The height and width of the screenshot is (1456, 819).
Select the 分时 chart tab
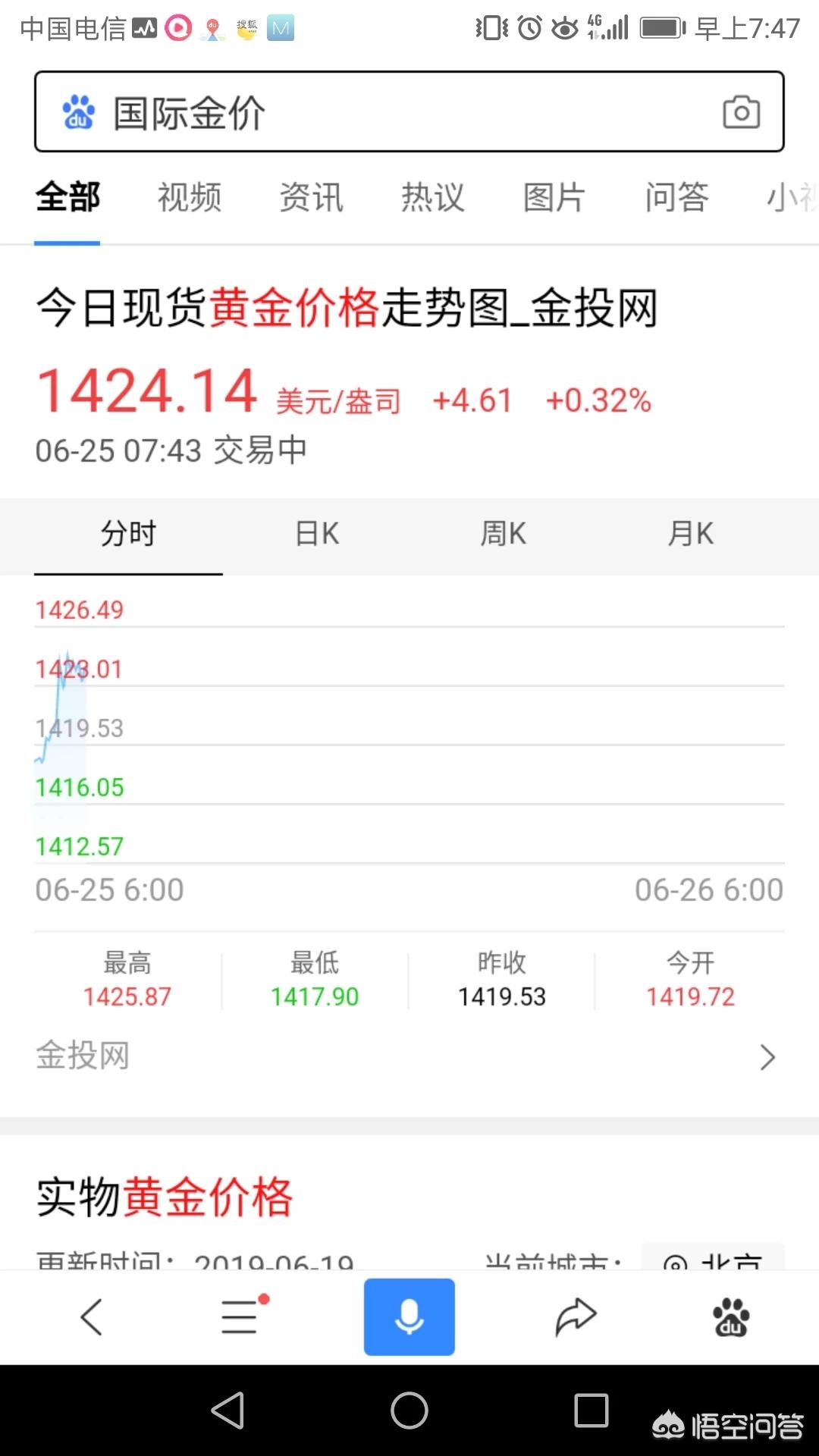point(128,534)
